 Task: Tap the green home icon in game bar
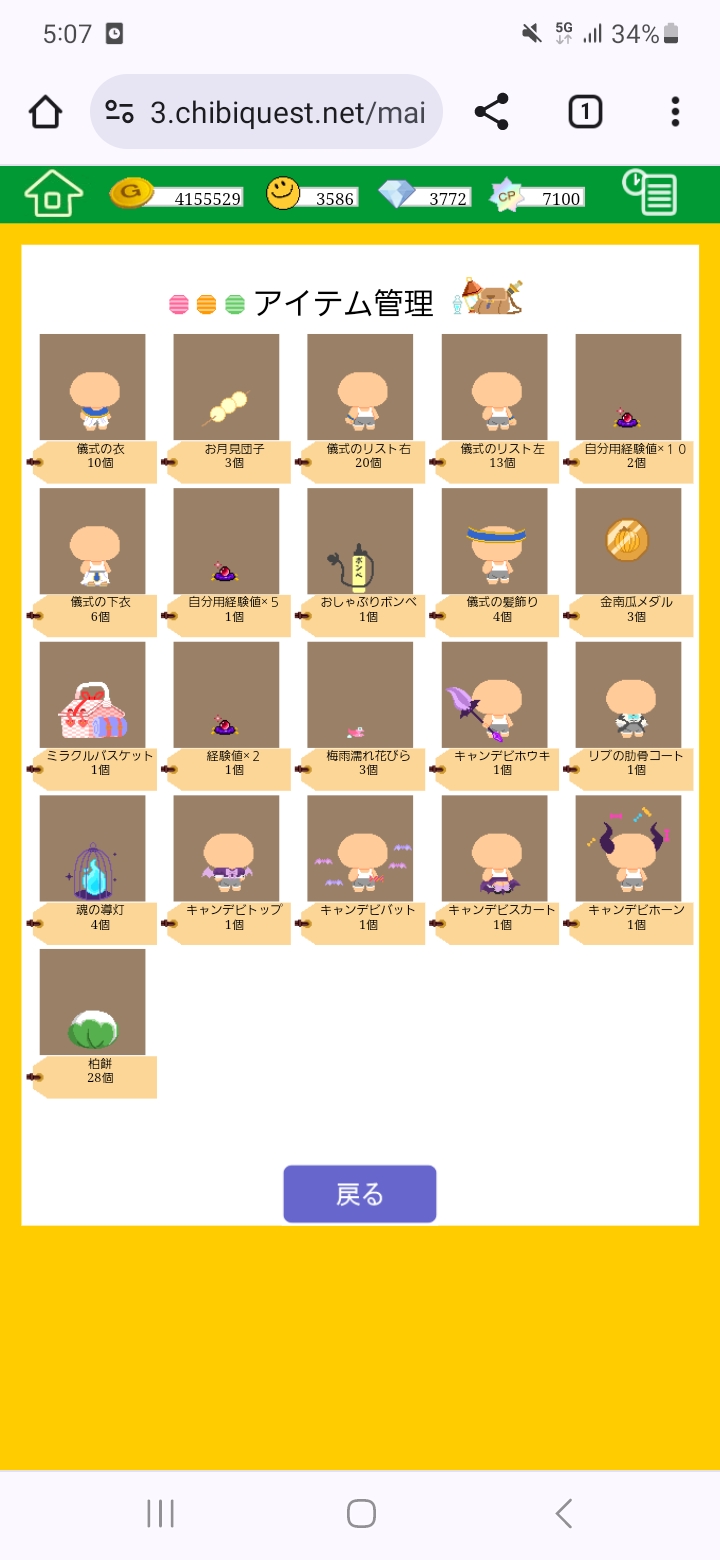(x=53, y=193)
